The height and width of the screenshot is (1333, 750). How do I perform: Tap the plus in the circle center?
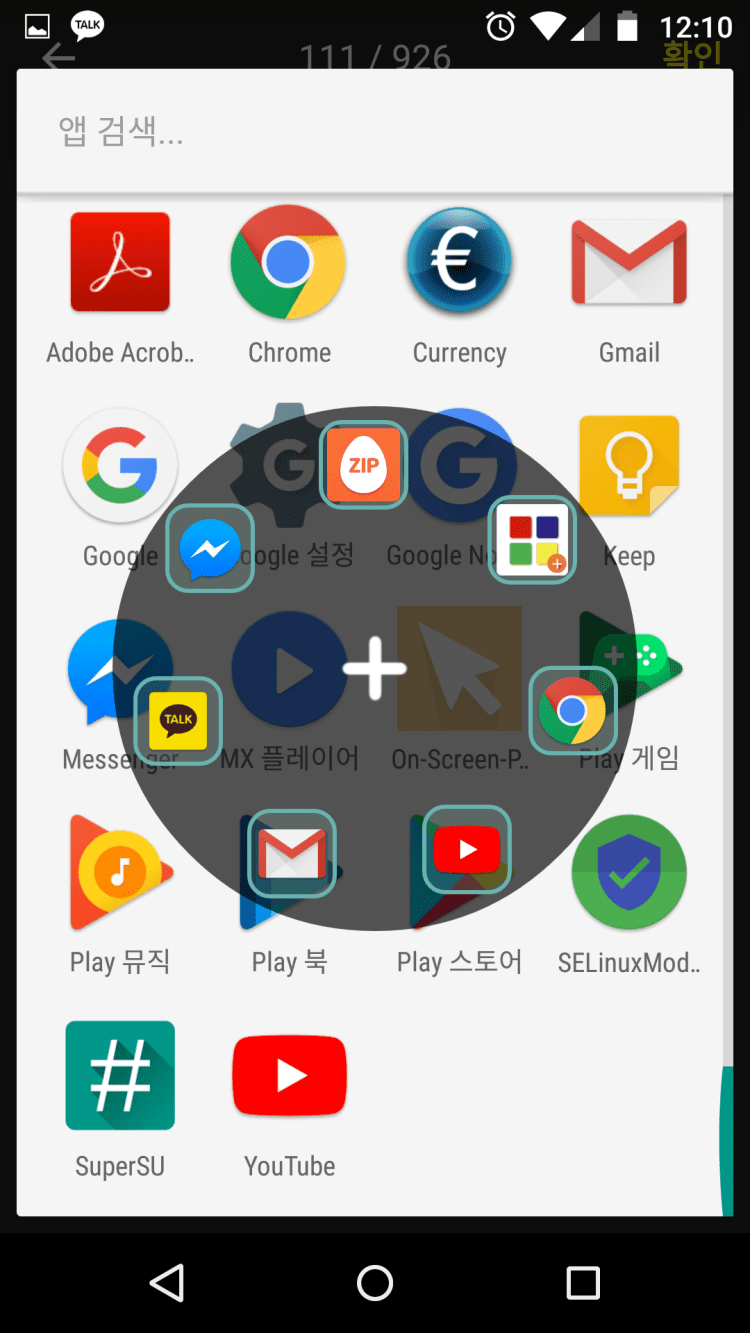(375, 669)
